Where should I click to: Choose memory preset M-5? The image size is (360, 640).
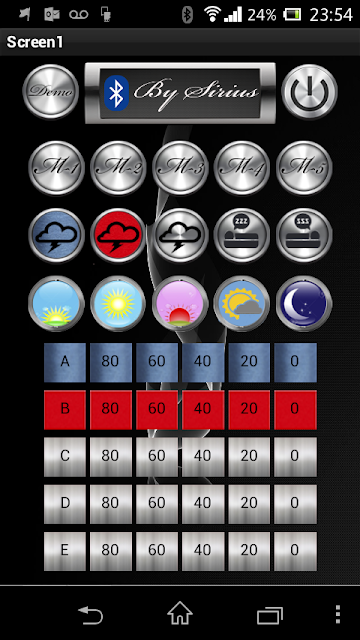[304, 168]
